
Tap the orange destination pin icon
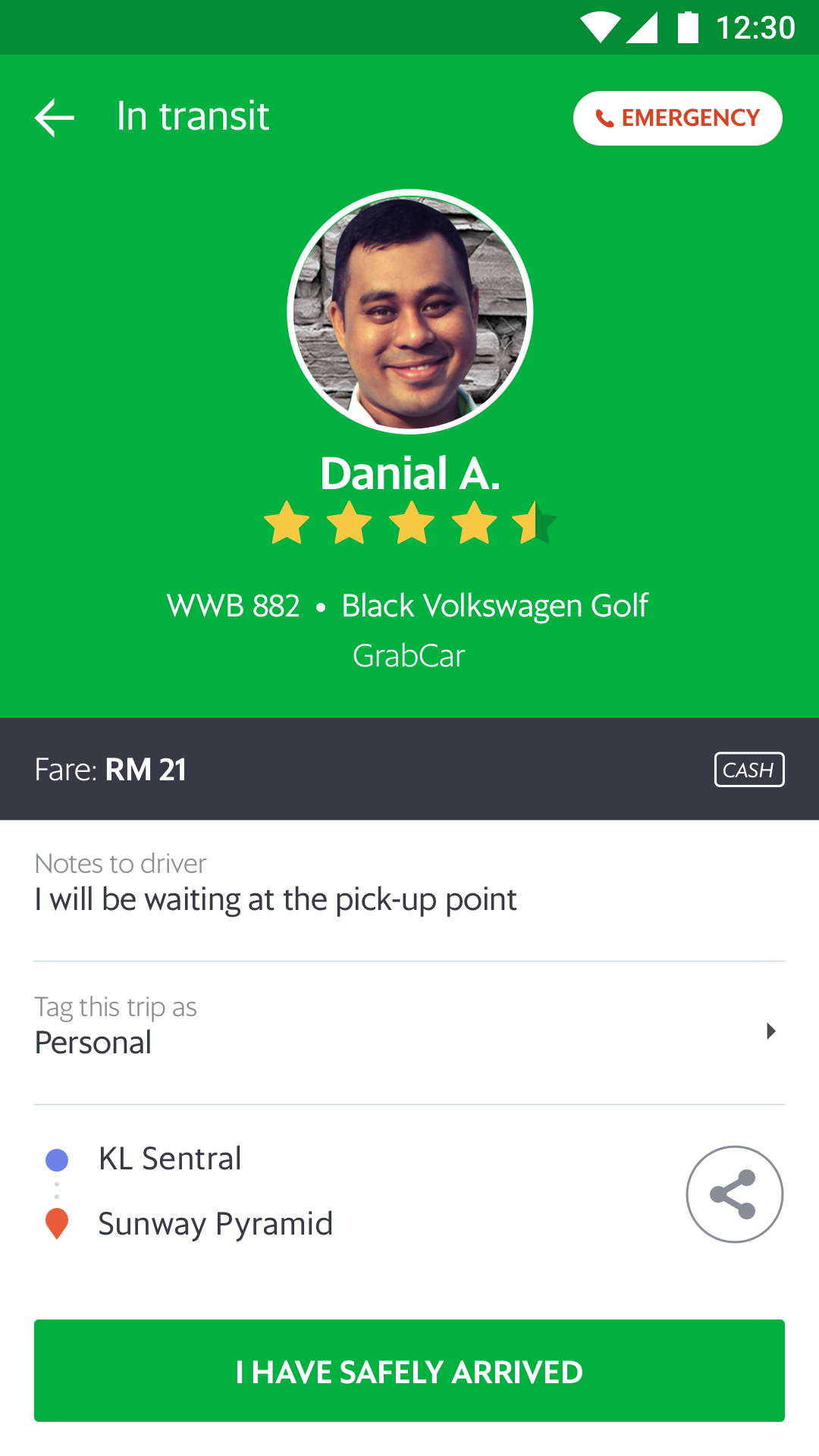[x=58, y=1223]
